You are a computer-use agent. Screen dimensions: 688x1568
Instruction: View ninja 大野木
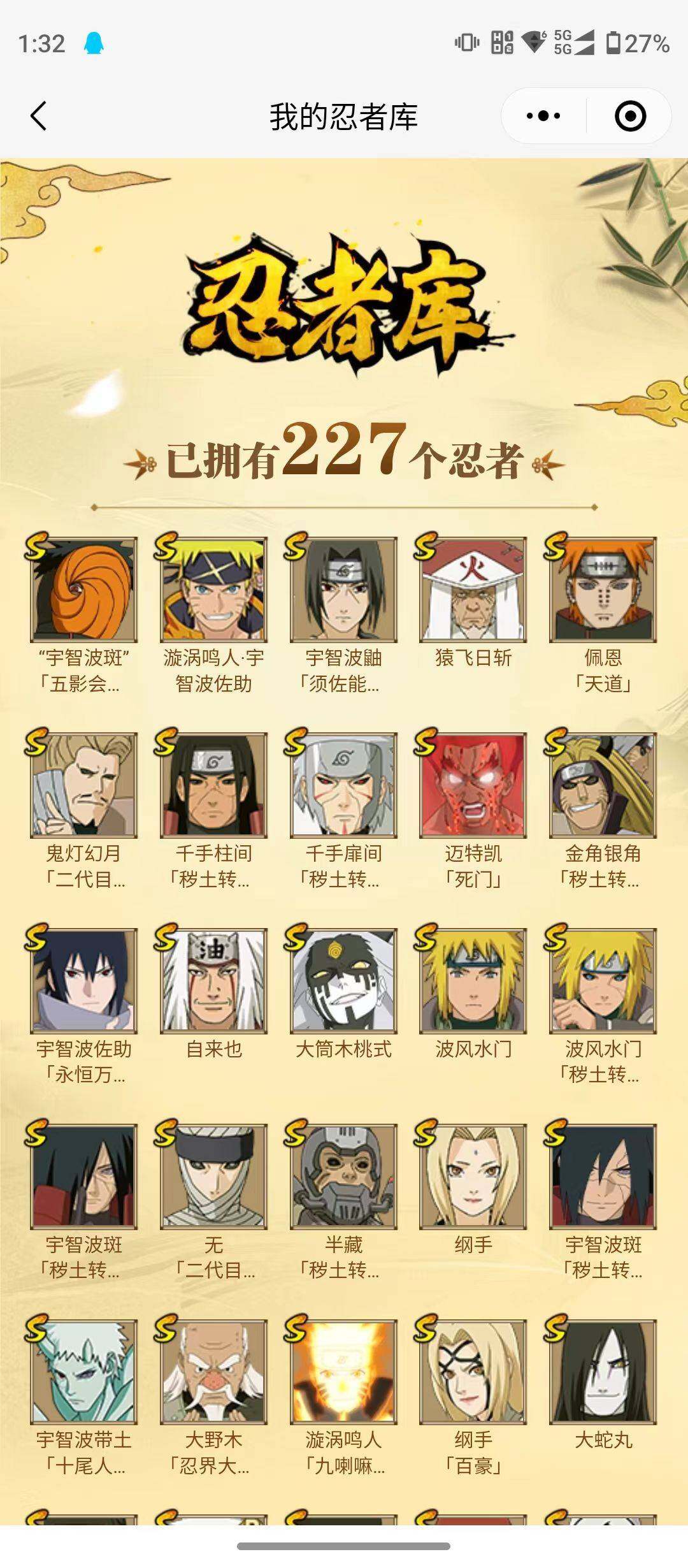(x=213, y=1372)
